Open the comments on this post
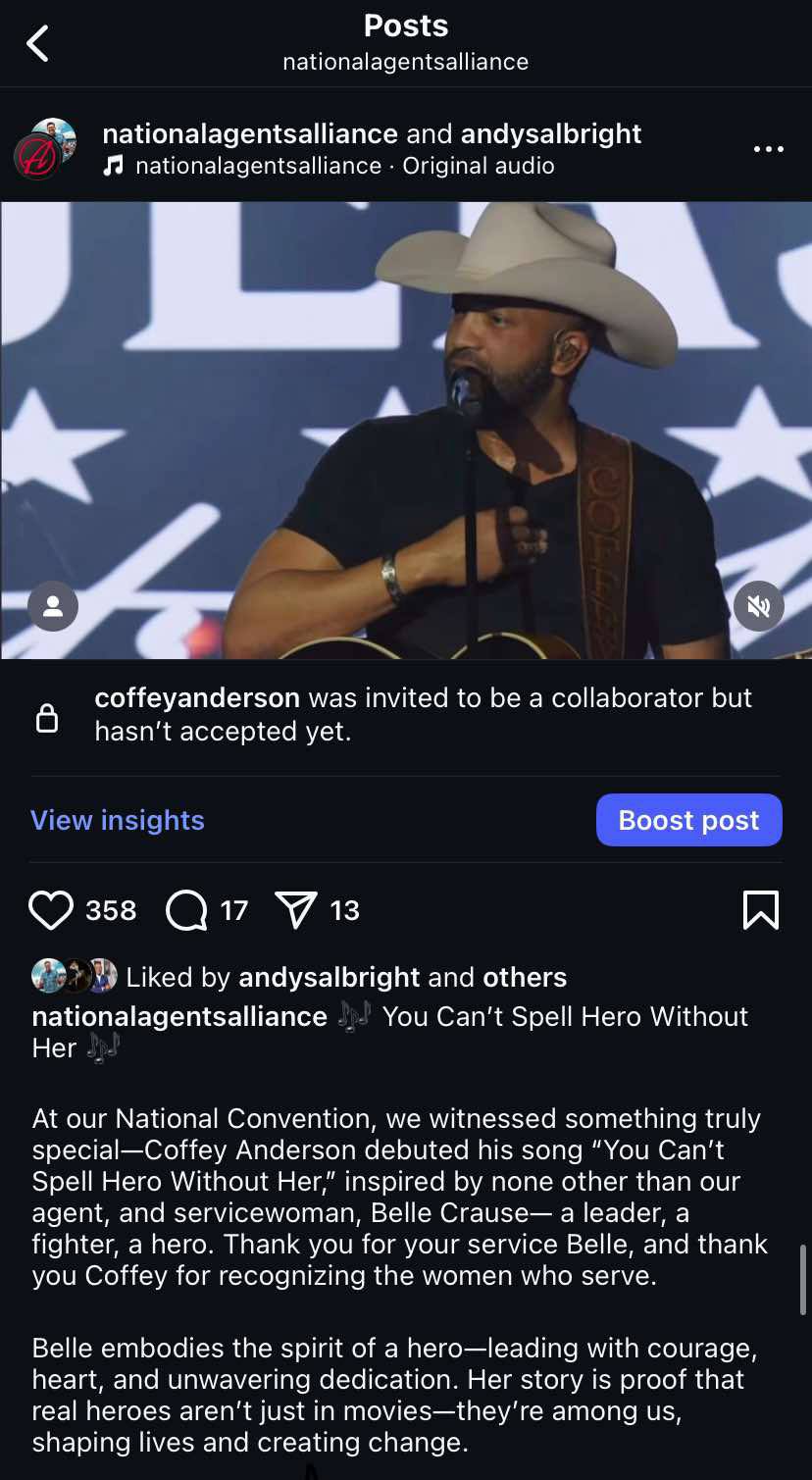Image resolution: width=812 pixels, height=1480 pixels. point(186,910)
